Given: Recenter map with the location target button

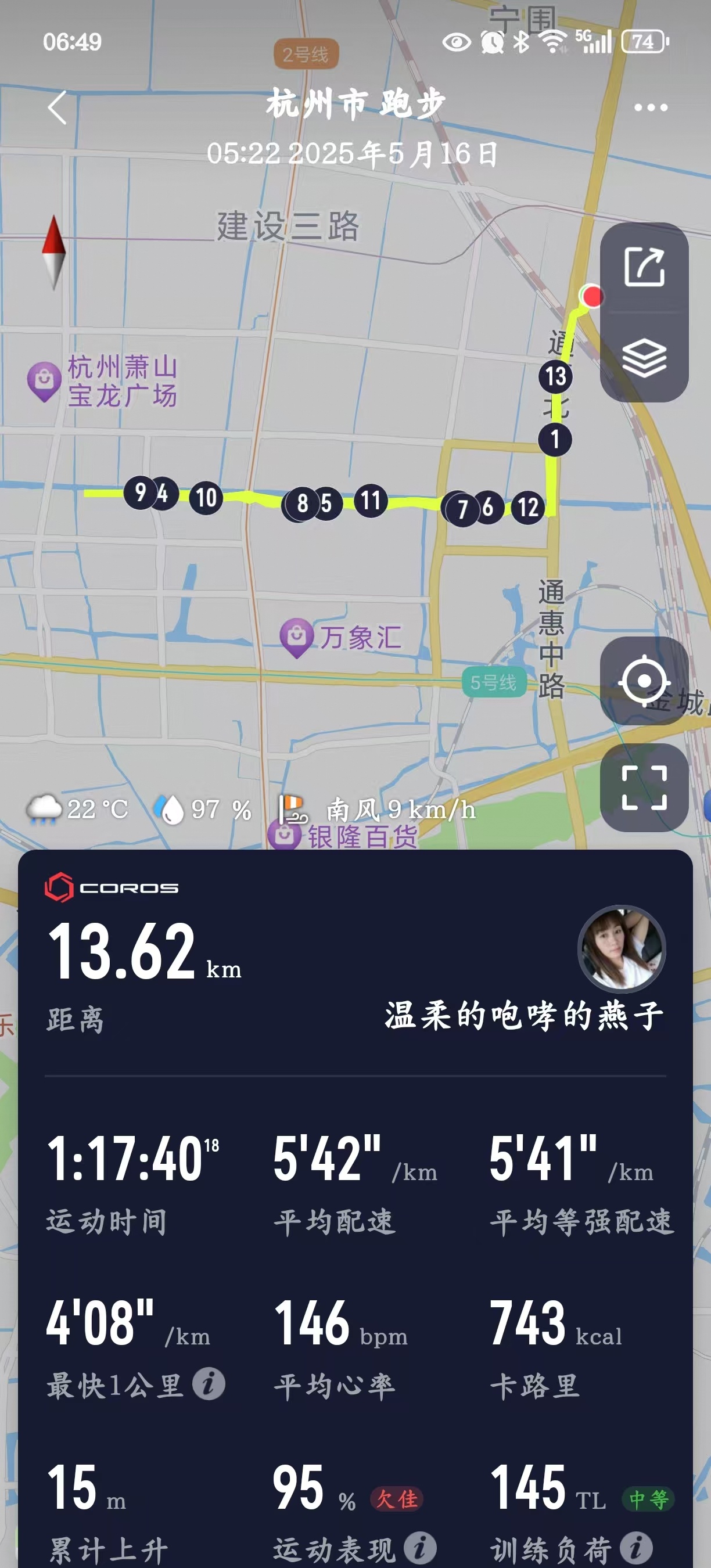Looking at the screenshot, I should (644, 681).
